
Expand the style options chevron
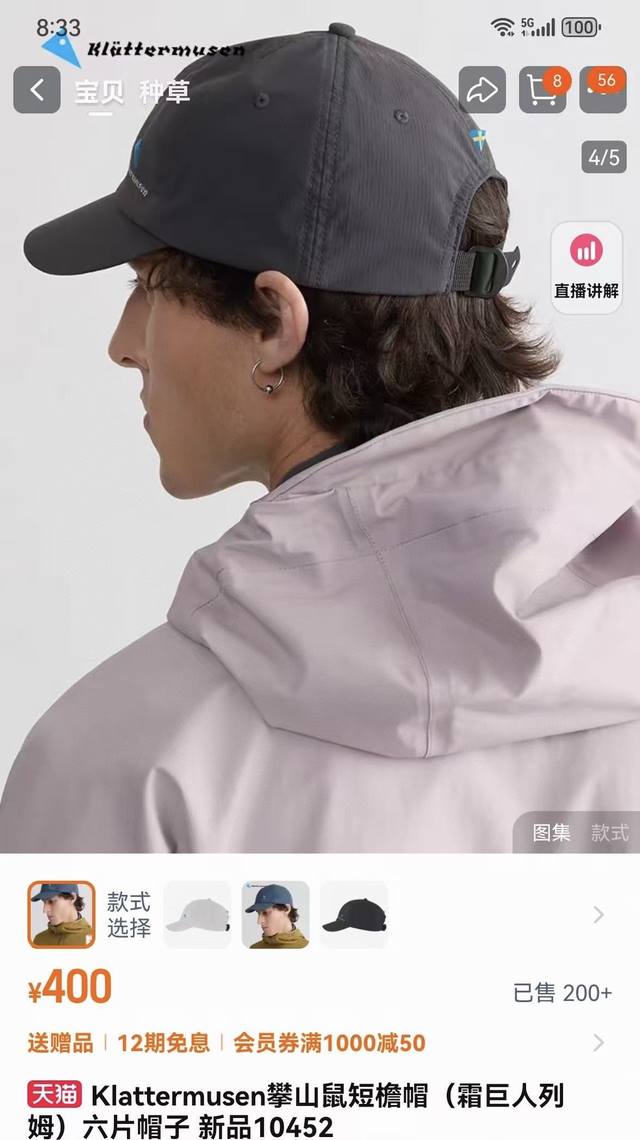pos(599,914)
